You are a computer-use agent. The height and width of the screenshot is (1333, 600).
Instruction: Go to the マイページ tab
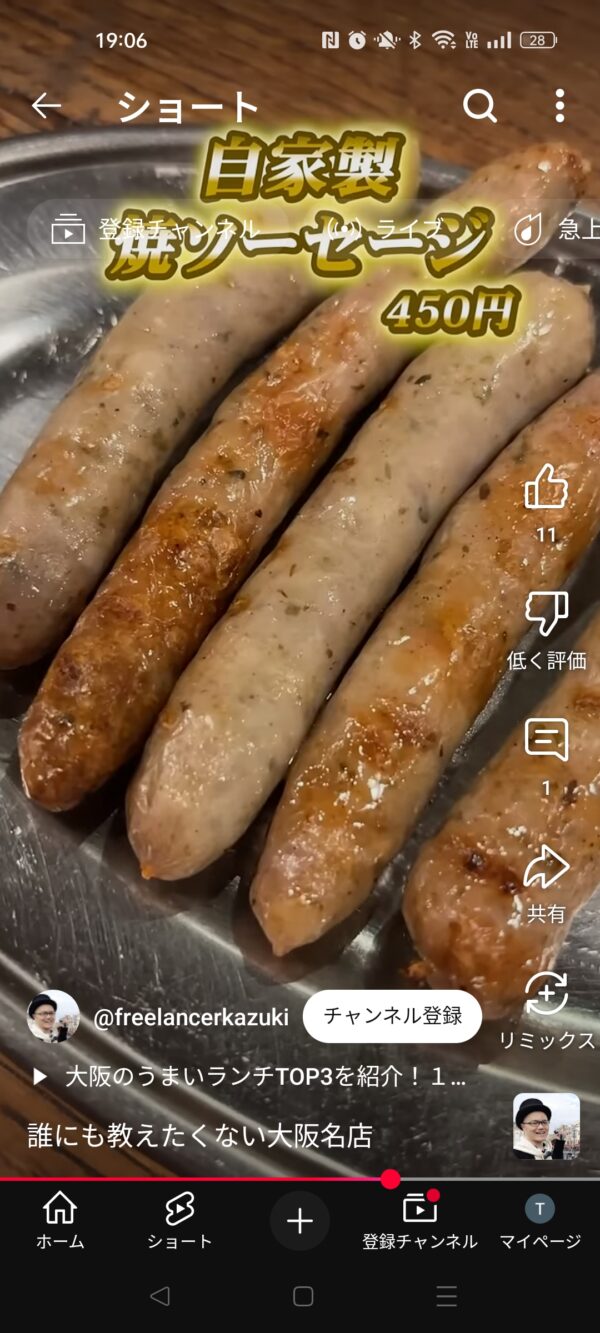click(x=540, y=1221)
